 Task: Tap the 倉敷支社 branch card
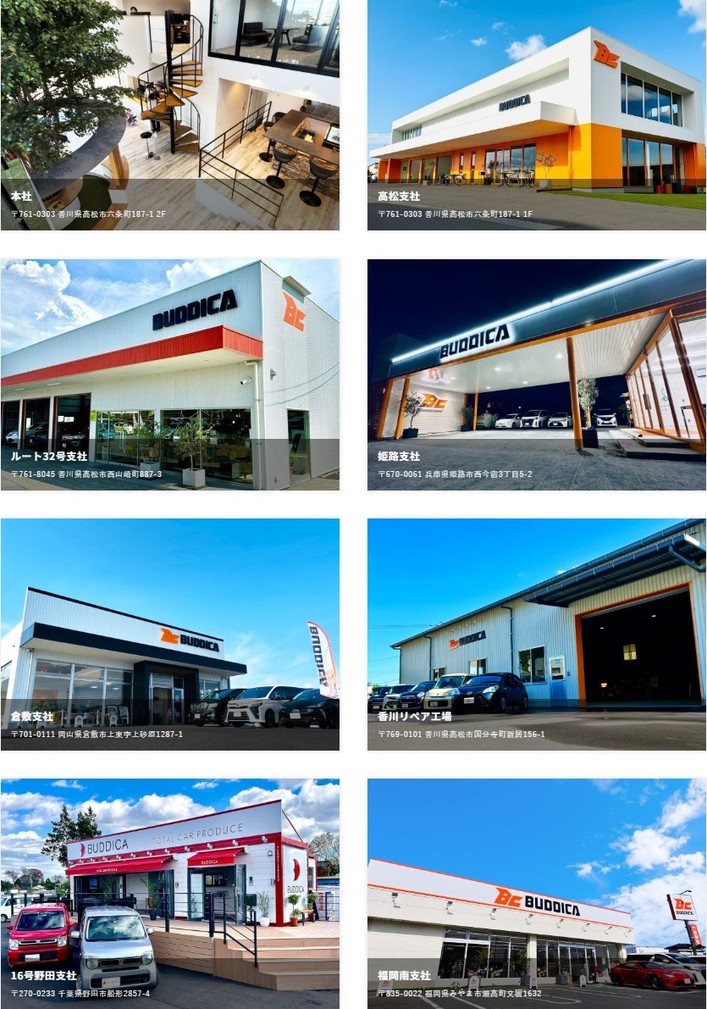click(x=170, y=633)
